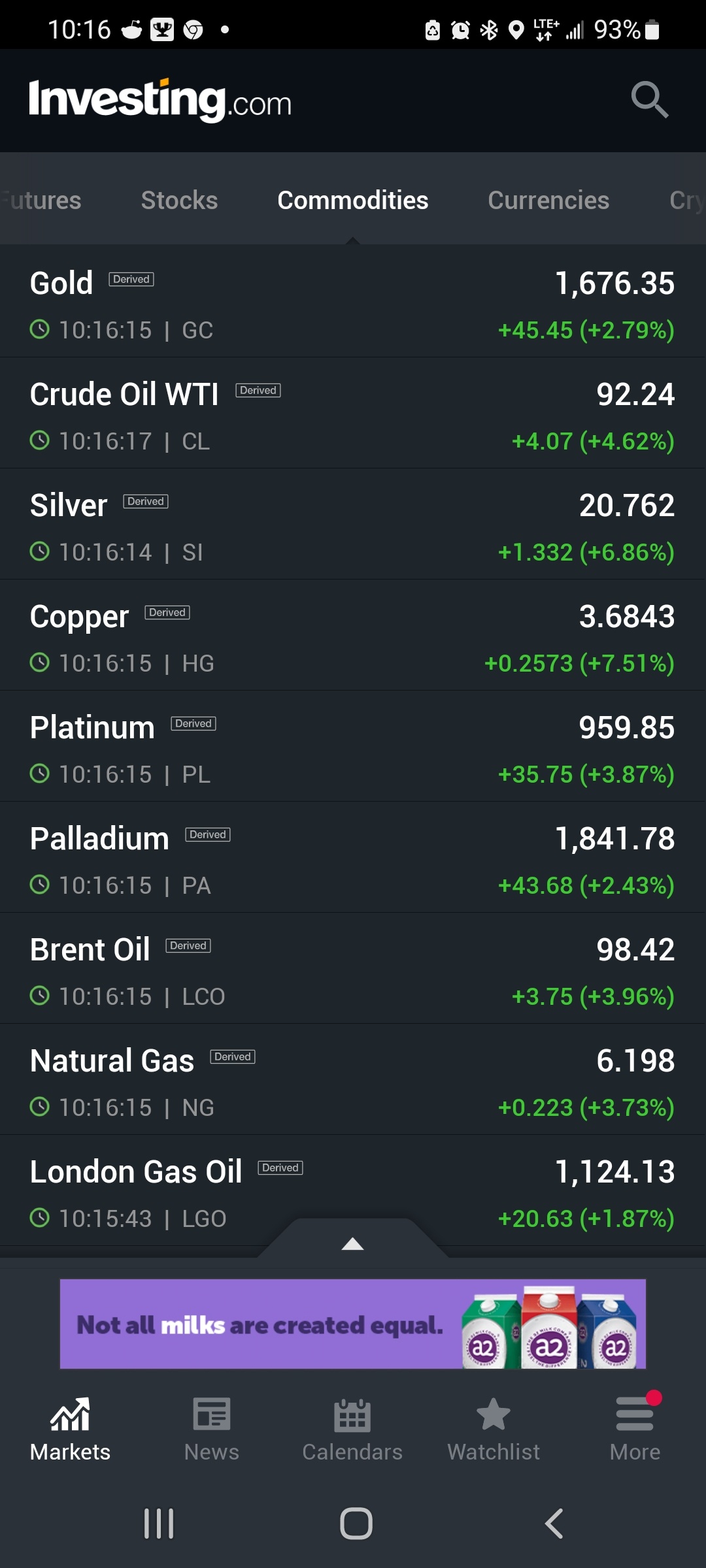Open the search magnifier icon
The width and height of the screenshot is (706, 1568).
[650, 100]
